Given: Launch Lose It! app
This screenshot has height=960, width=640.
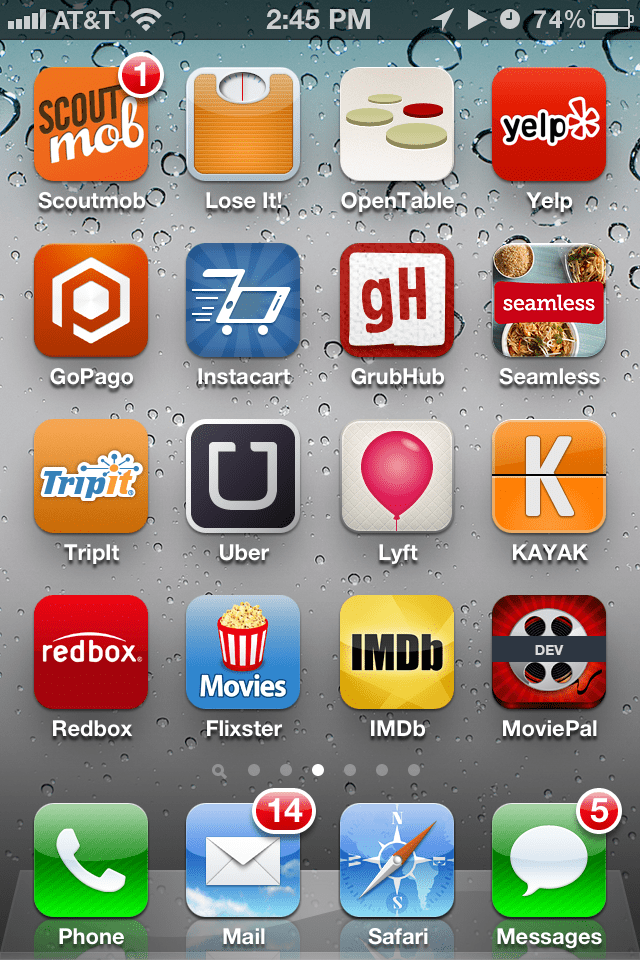Looking at the screenshot, I should click(x=243, y=124).
